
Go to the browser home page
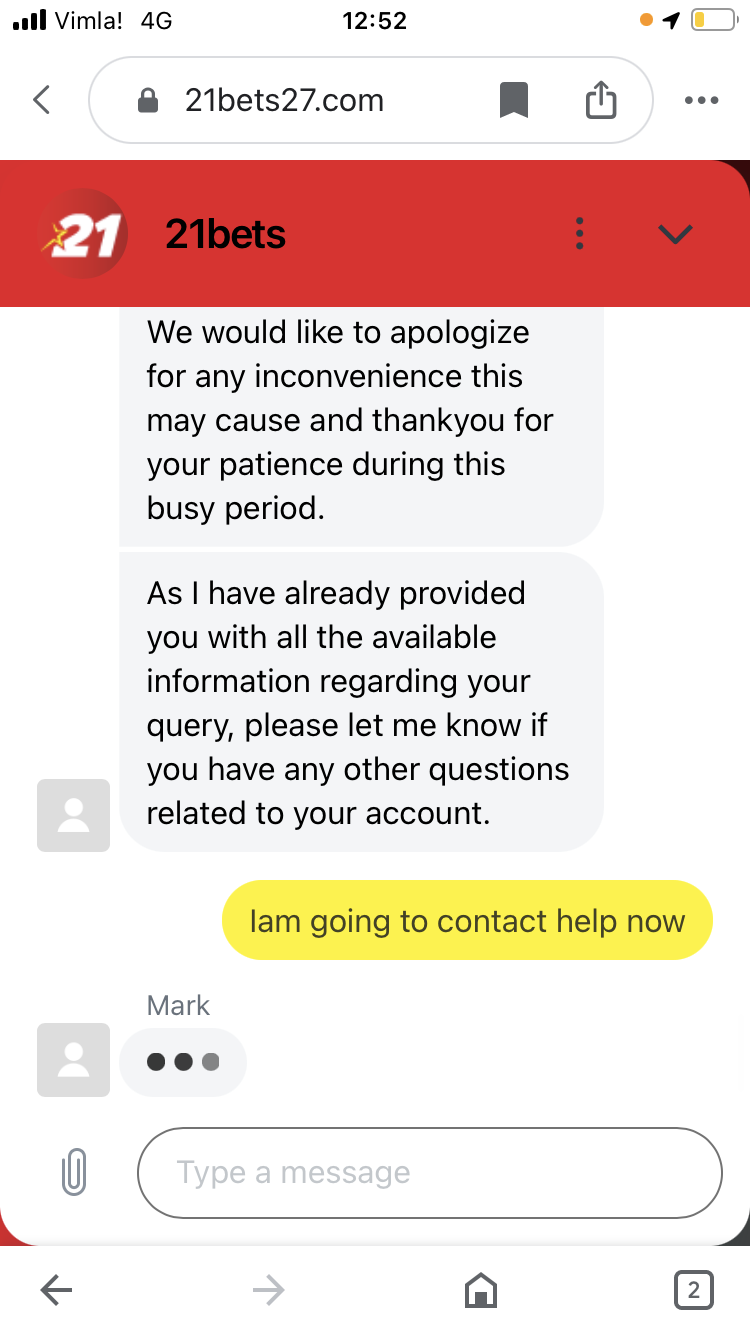[x=481, y=1290]
